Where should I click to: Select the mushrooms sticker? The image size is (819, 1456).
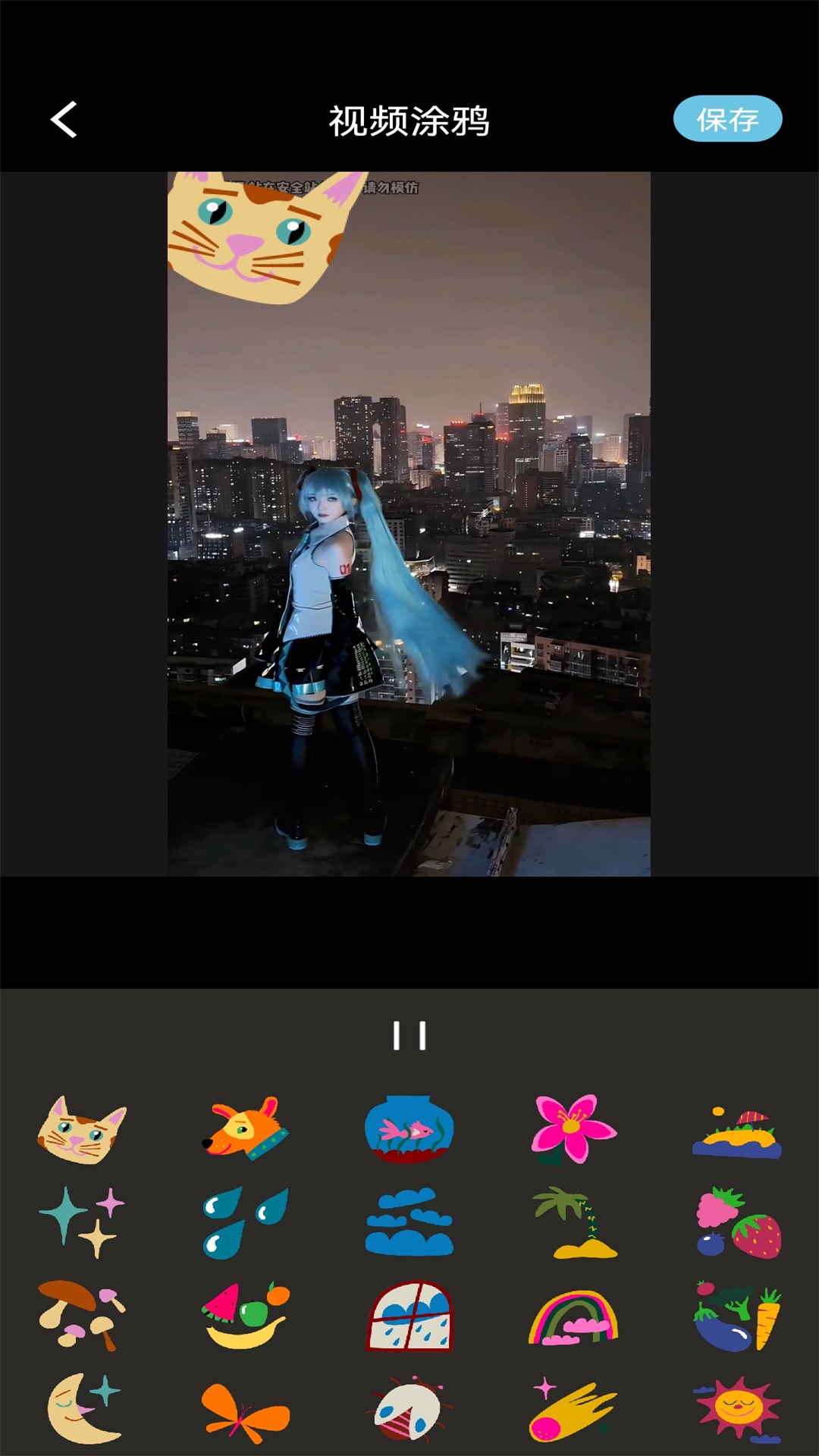82,1315
